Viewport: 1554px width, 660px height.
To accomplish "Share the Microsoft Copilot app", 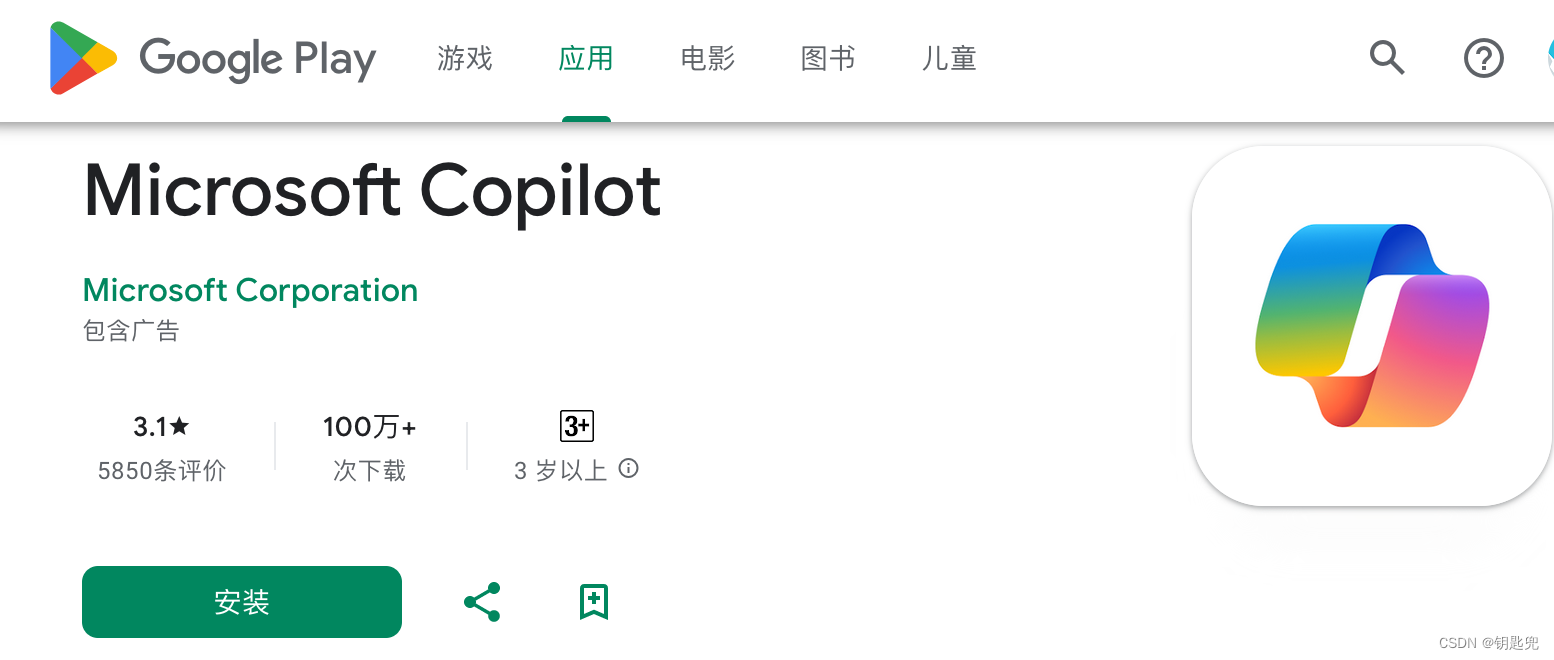I will click(x=482, y=602).
